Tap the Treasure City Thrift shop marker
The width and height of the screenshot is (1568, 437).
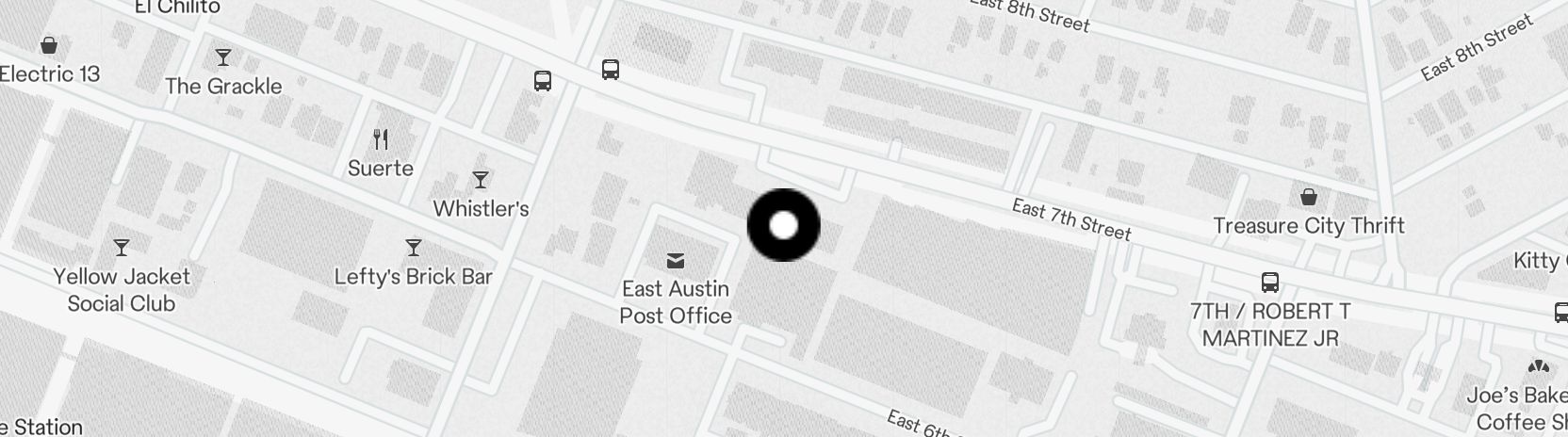[x=1308, y=197]
